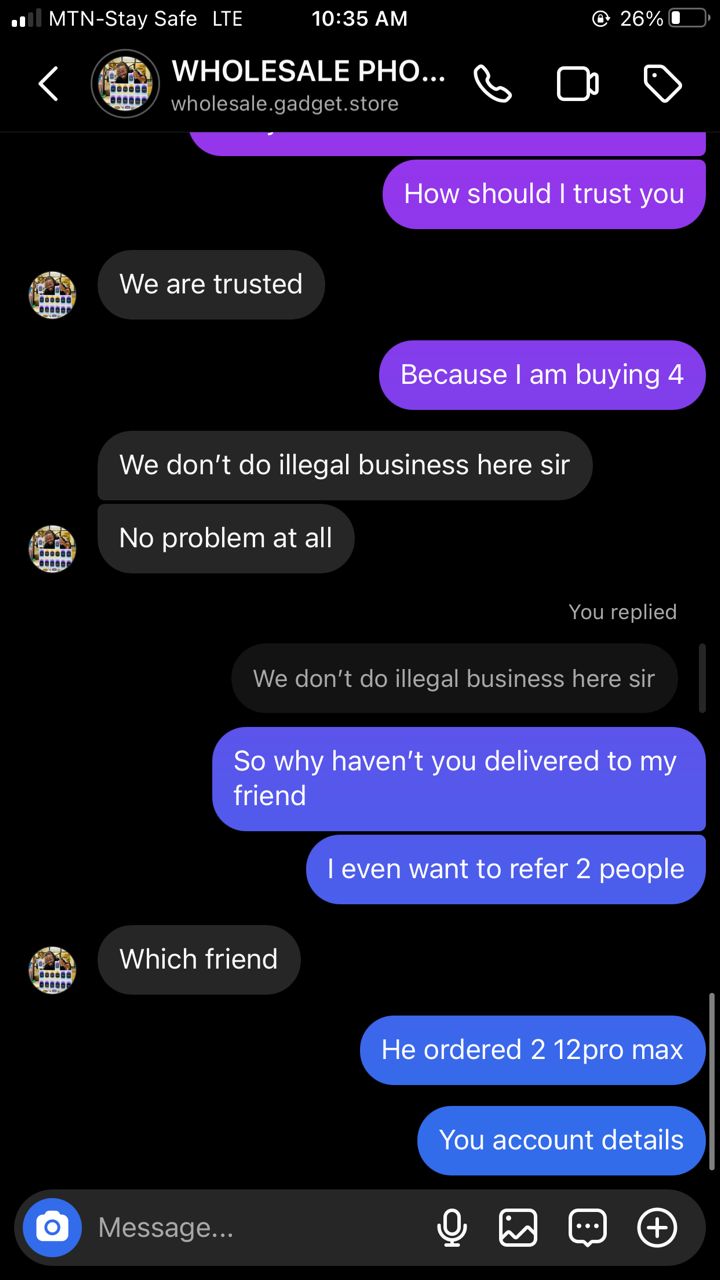The width and height of the screenshot is (720, 1280).
Task: Go back to the message list
Action: coord(48,84)
